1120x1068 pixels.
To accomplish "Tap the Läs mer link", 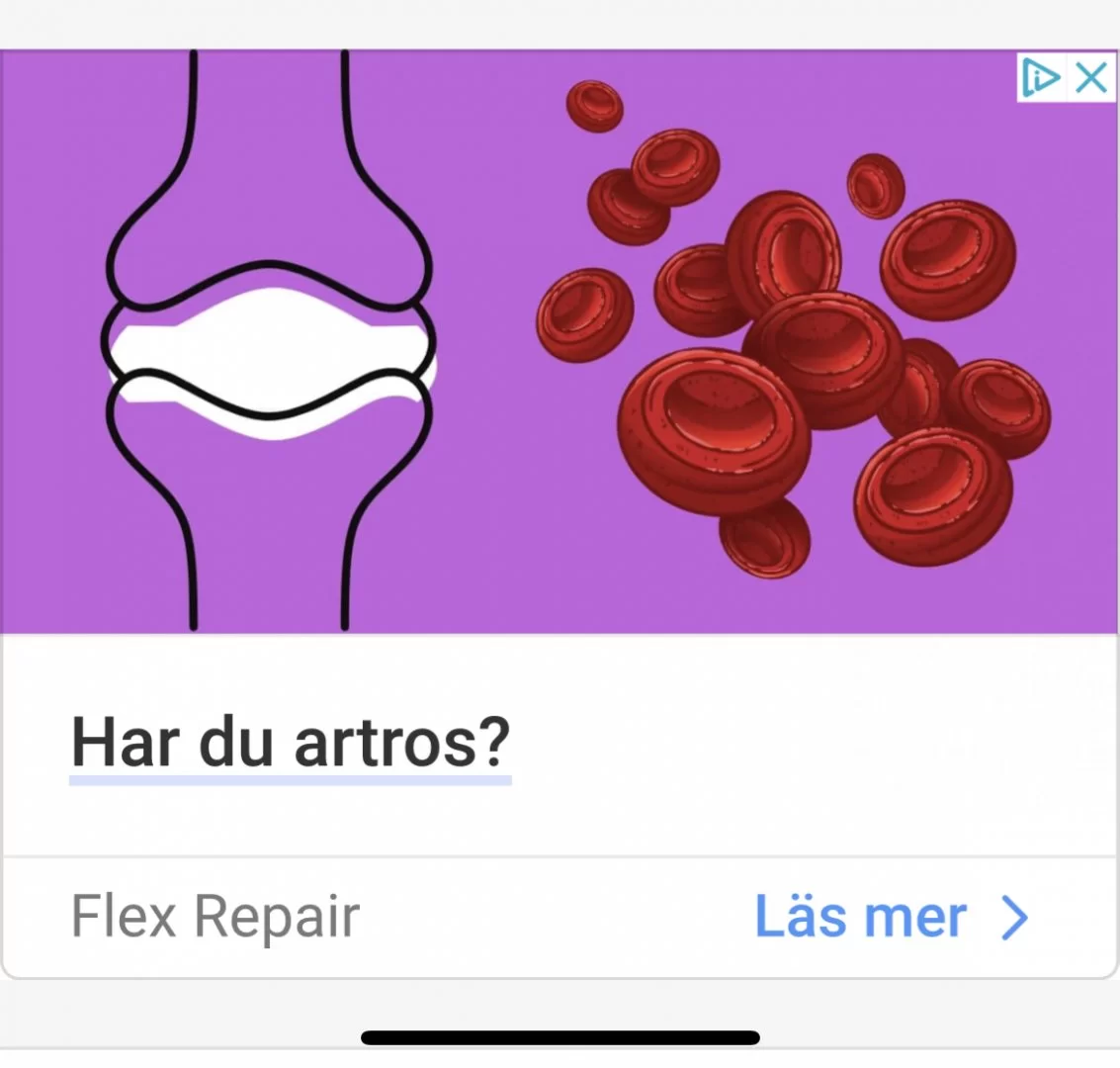I will (890, 917).
